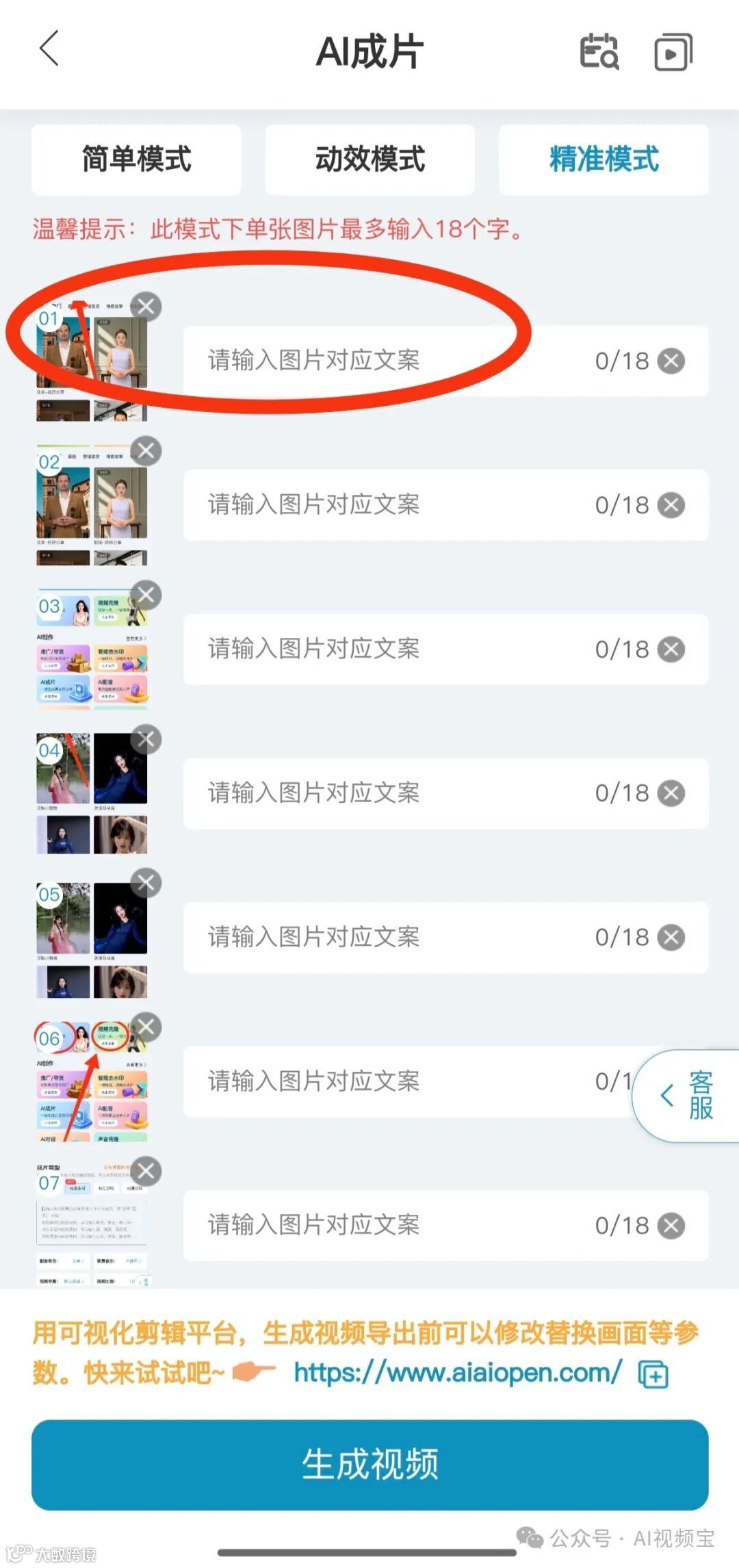Tap 生成视频 to generate the video
The height and width of the screenshot is (1568, 739).
[369, 1464]
